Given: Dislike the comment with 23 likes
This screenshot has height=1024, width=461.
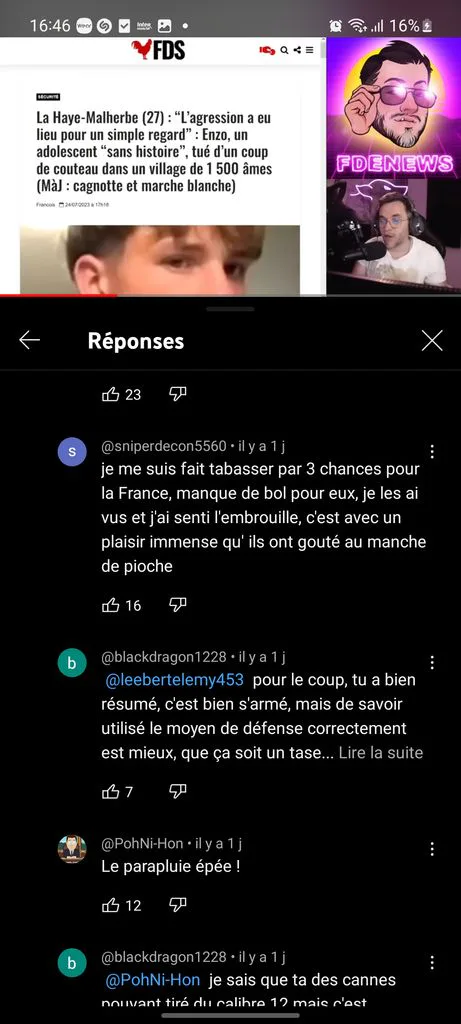Looking at the screenshot, I should click(x=178, y=394).
